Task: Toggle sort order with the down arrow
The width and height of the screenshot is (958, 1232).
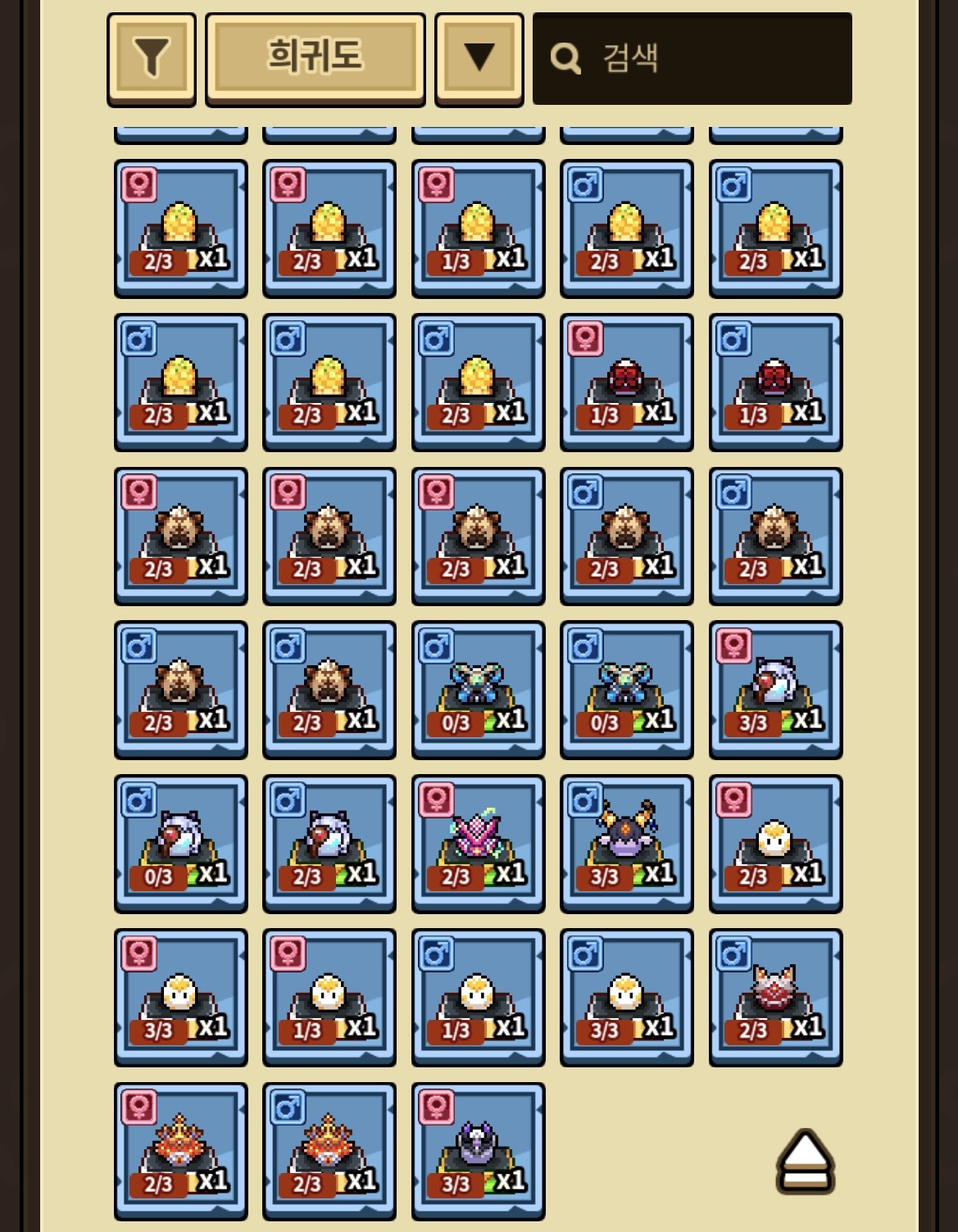Action: pos(479,58)
